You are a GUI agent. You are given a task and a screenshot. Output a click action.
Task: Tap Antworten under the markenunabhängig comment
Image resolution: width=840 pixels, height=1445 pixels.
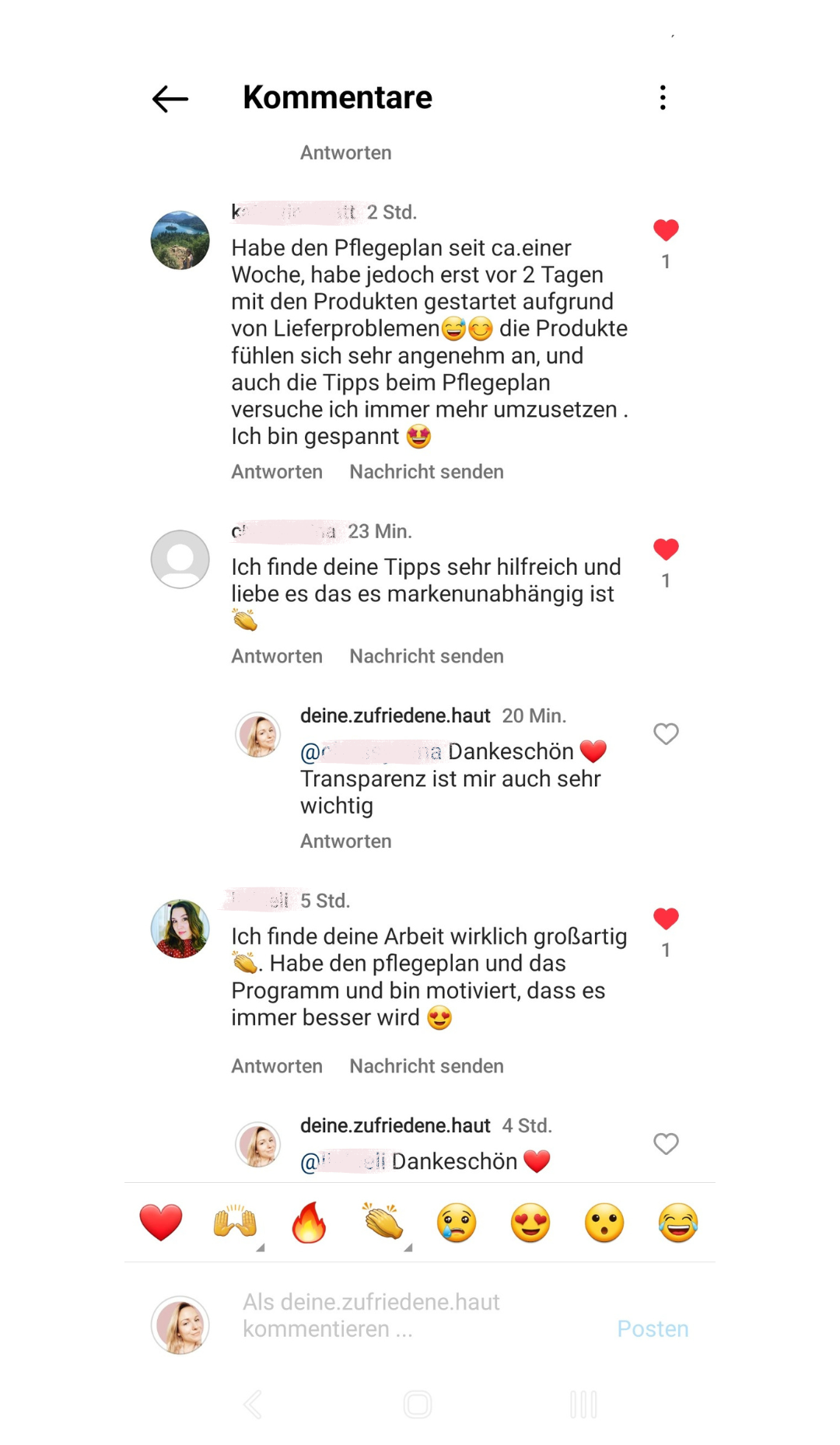(x=277, y=656)
